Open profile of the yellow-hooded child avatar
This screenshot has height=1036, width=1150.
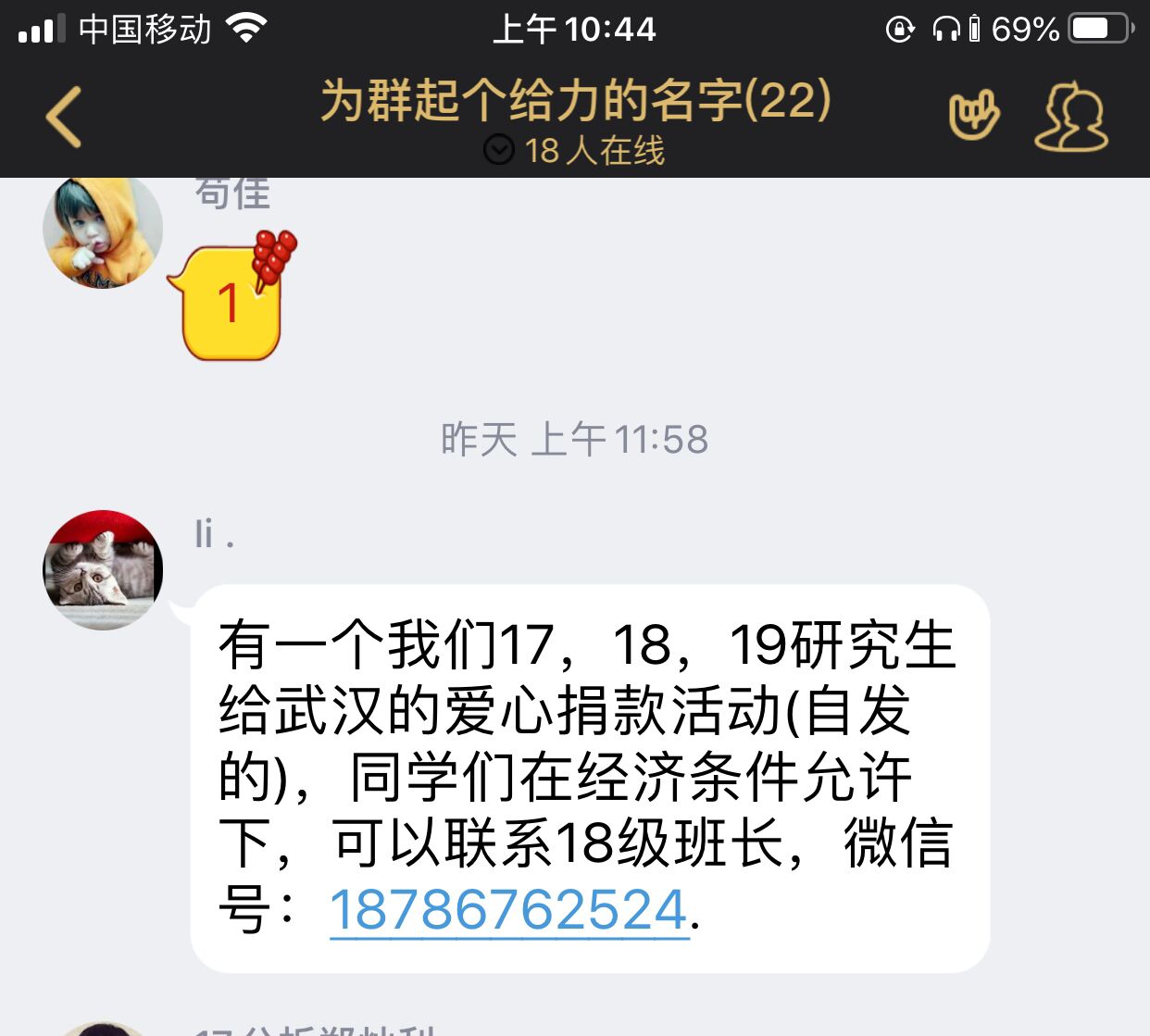coord(103,231)
